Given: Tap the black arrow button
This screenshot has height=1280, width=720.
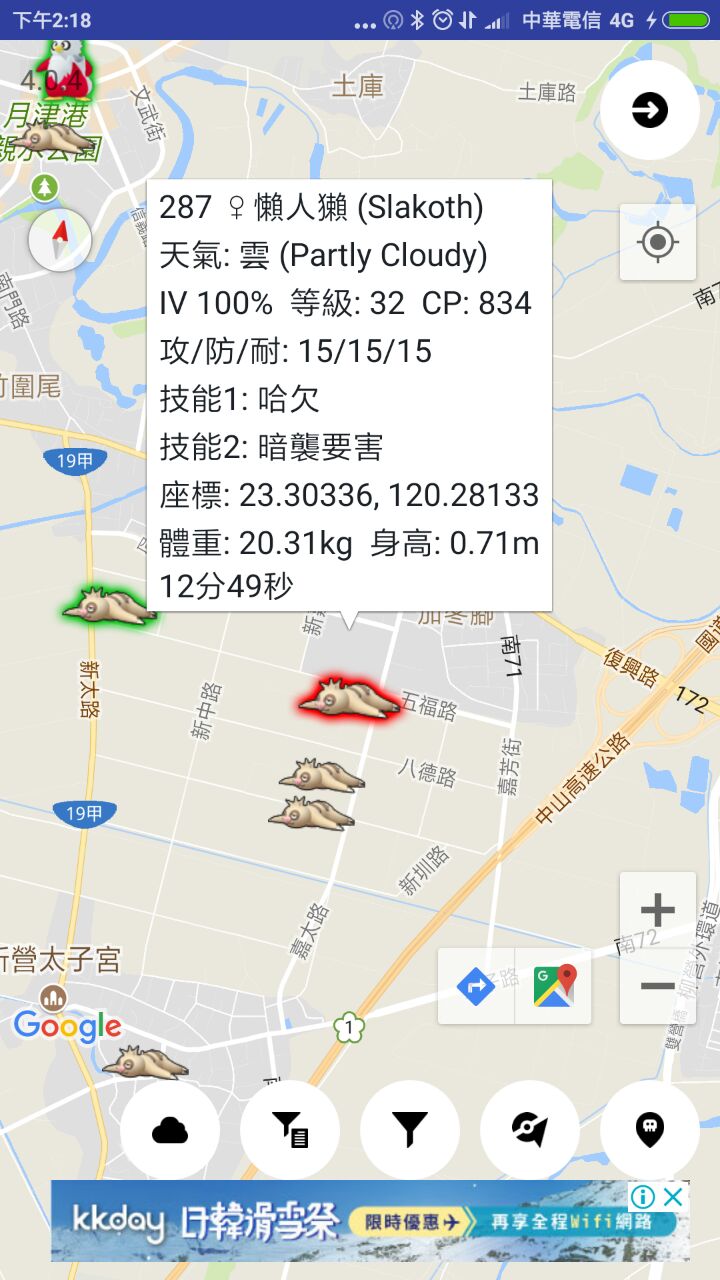Looking at the screenshot, I should click(650, 110).
